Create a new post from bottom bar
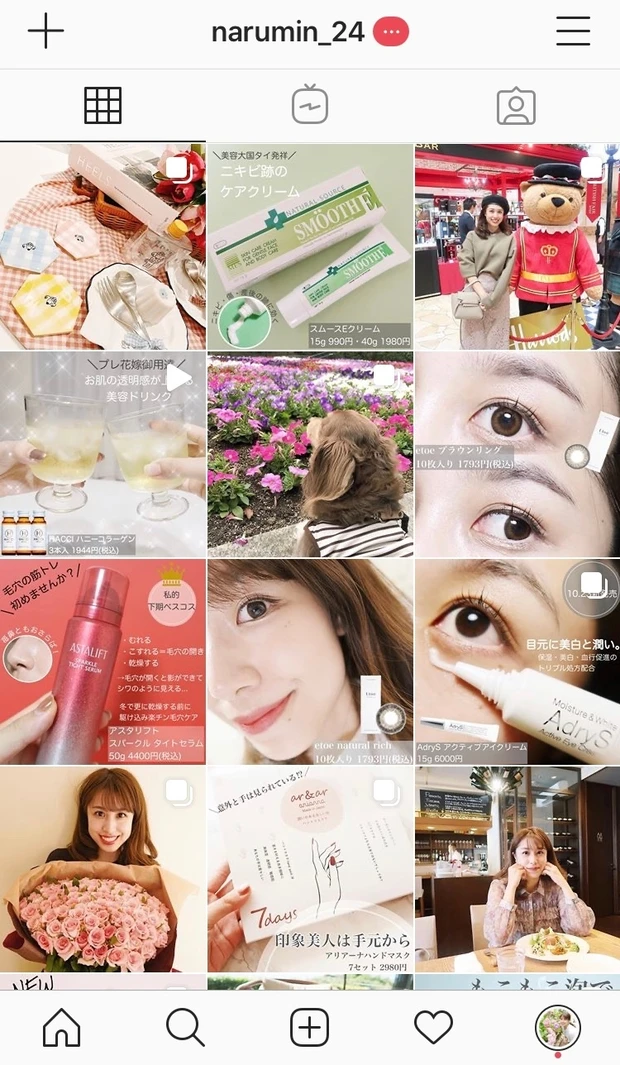 click(x=310, y=1027)
